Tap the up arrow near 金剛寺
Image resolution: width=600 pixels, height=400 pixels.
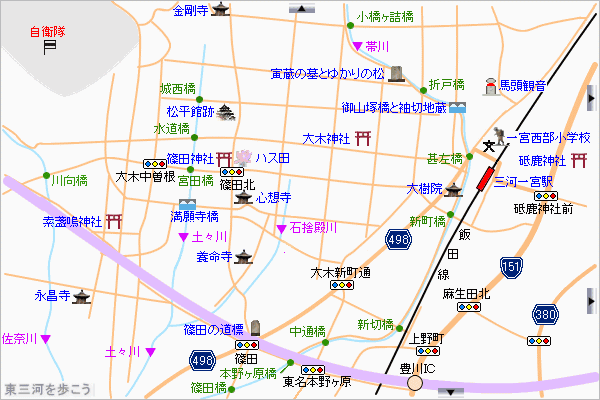300,8
